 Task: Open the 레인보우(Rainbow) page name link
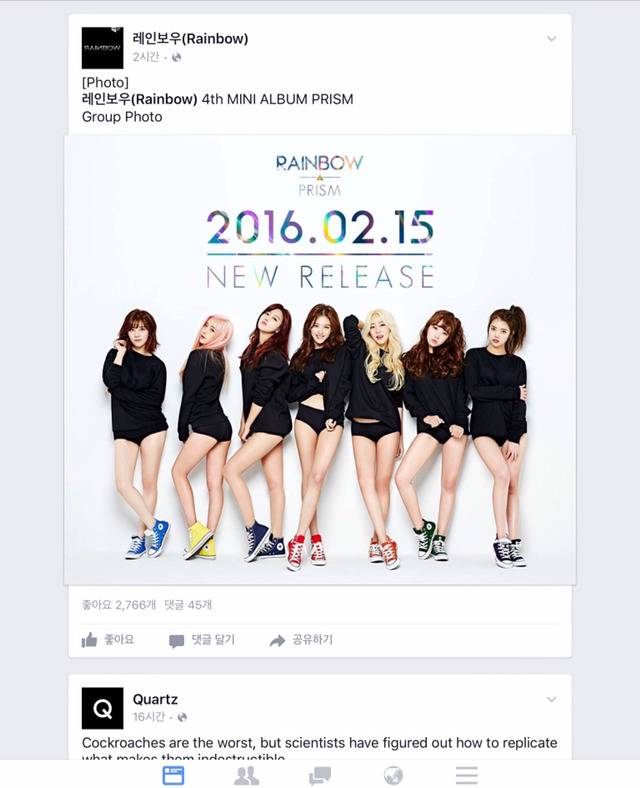(190, 39)
